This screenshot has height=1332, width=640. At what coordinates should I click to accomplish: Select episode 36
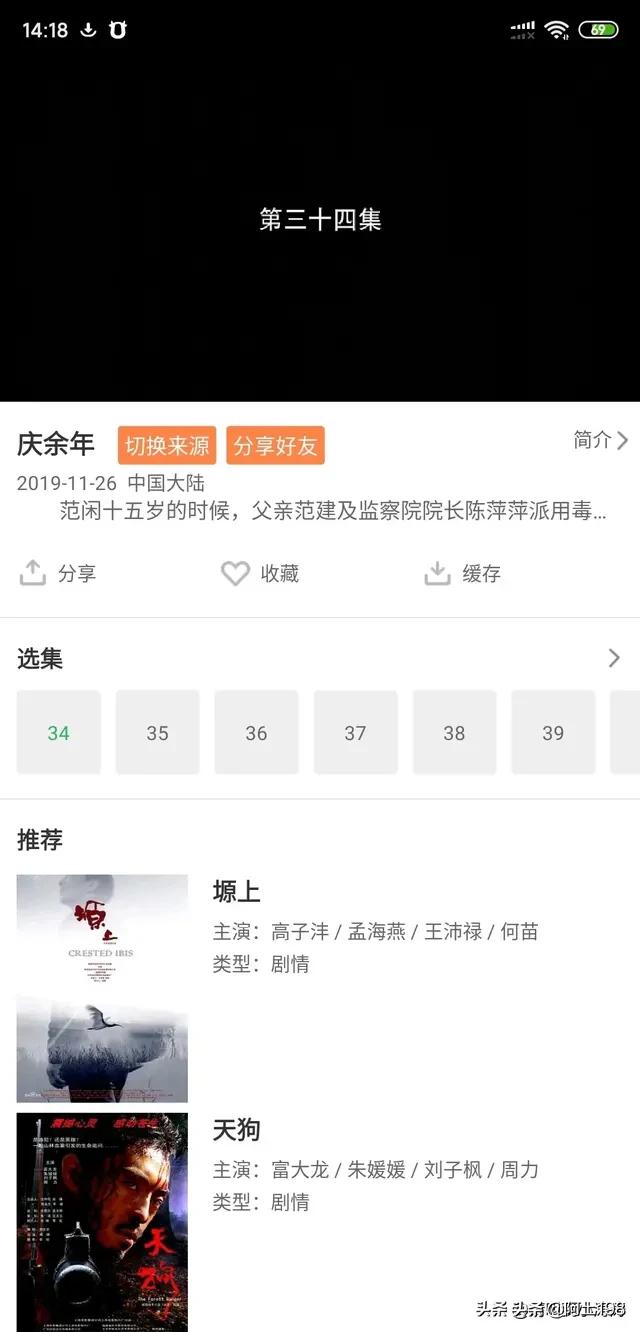click(256, 732)
